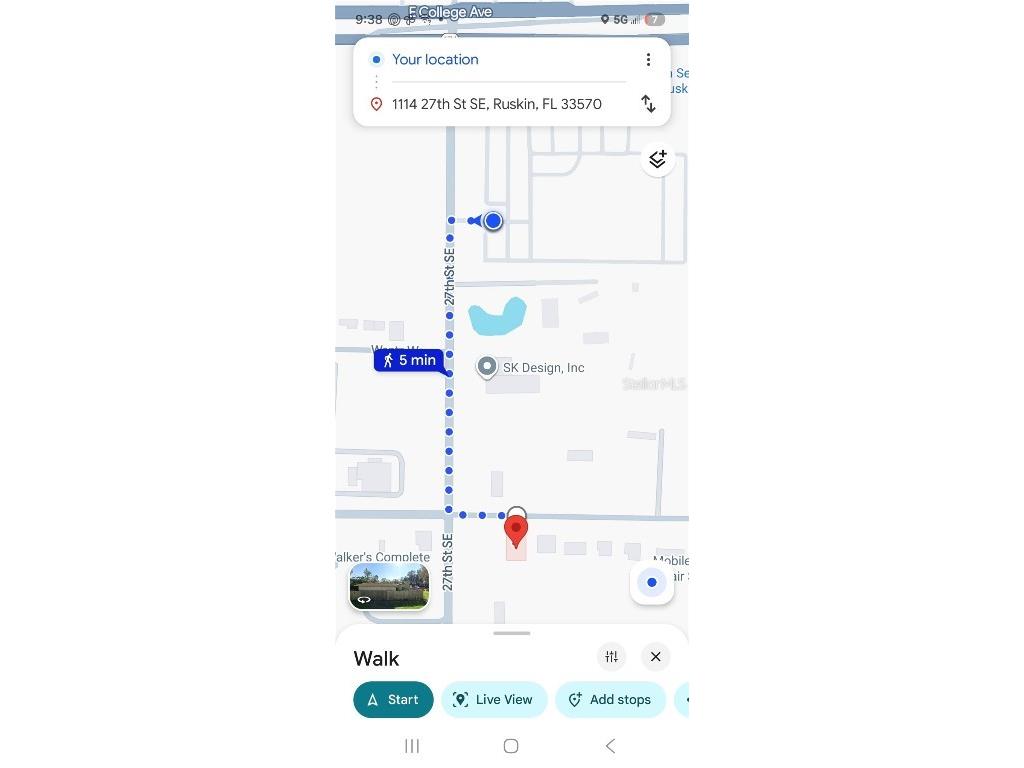Open the overflow menu in directions card
Screen dimensions: 1024x768
[648, 60]
